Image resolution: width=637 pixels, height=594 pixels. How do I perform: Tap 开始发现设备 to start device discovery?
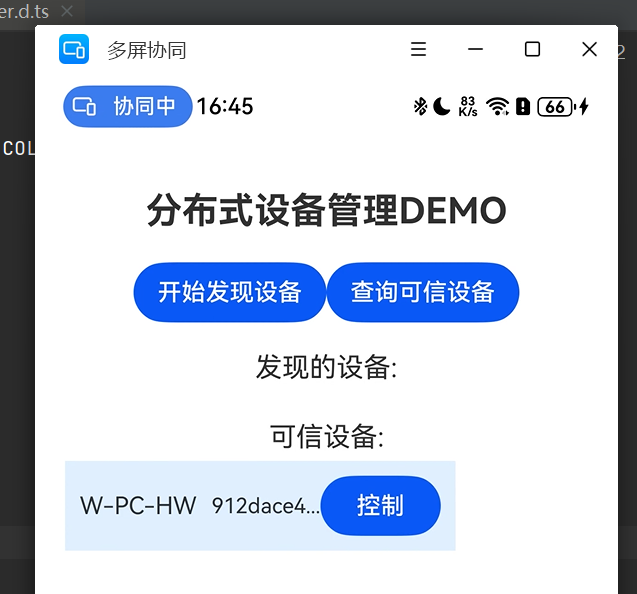tap(229, 292)
